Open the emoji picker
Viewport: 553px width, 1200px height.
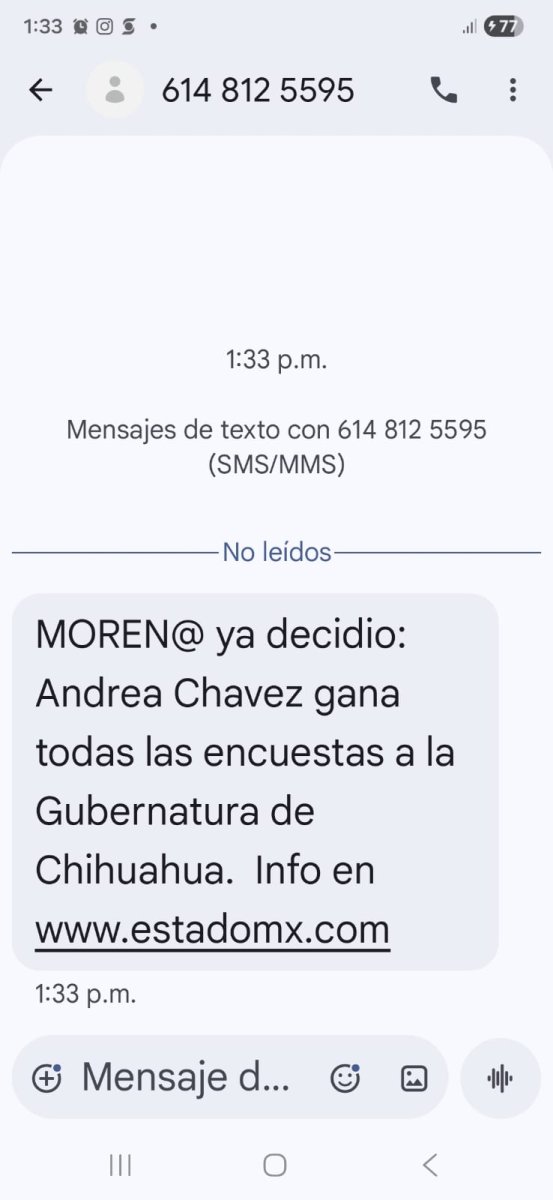click(345, 1077)
